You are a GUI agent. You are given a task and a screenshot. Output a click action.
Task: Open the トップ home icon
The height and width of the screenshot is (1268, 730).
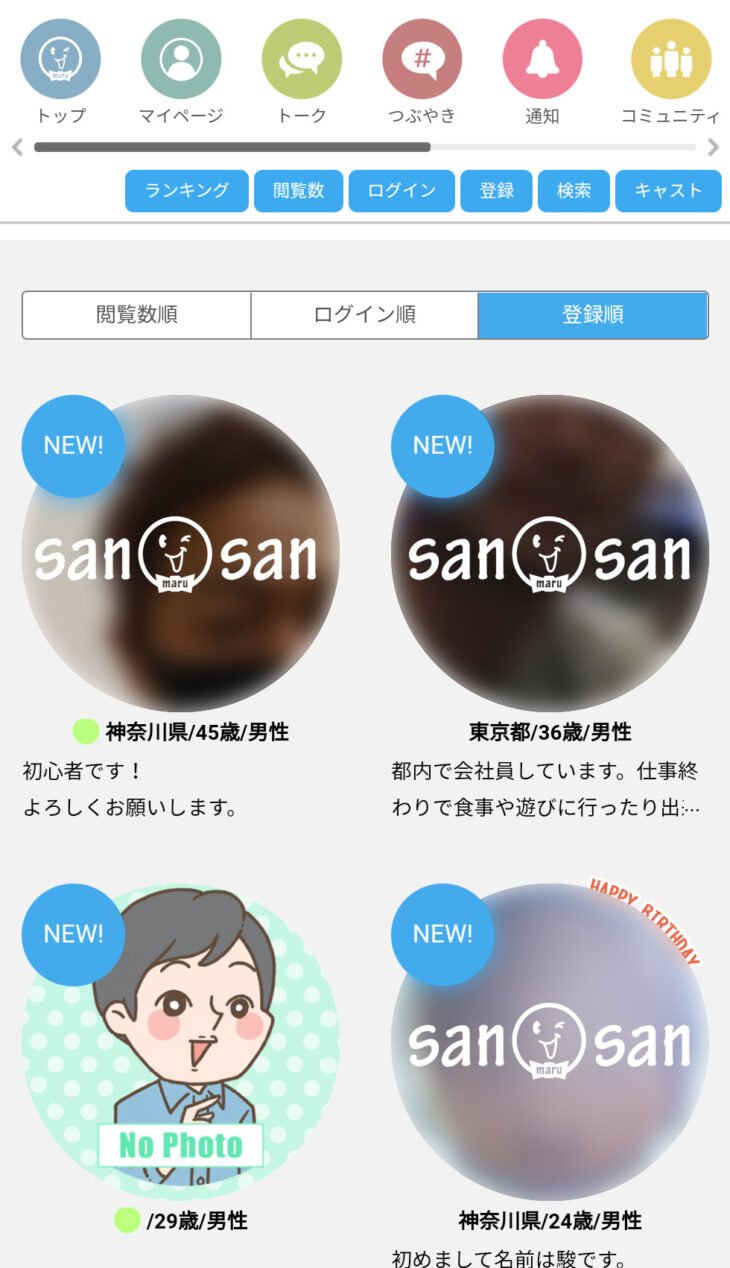click(60, 60)
